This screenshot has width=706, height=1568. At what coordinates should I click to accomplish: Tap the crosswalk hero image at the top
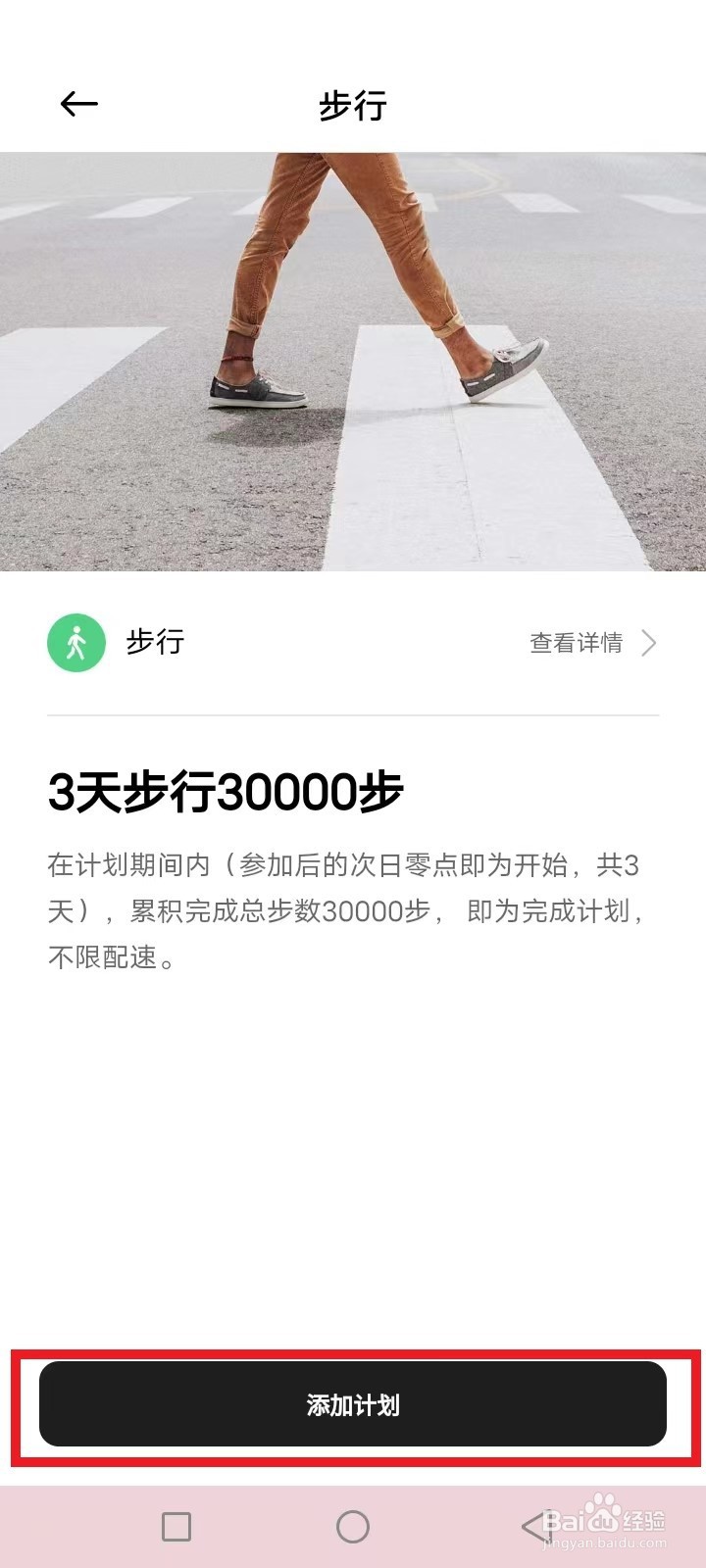coord(353,363)
